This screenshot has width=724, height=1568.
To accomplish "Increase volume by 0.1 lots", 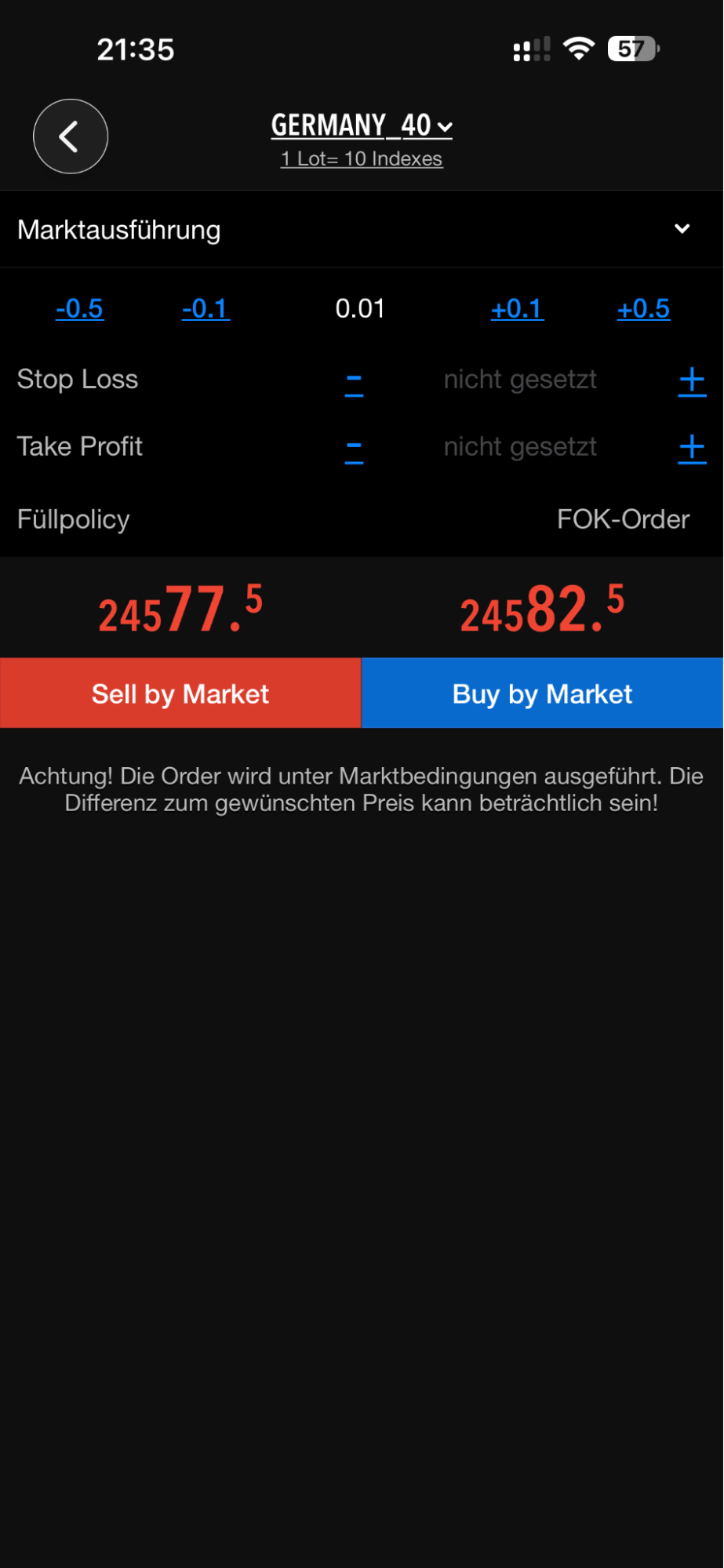I will (517, 309).
